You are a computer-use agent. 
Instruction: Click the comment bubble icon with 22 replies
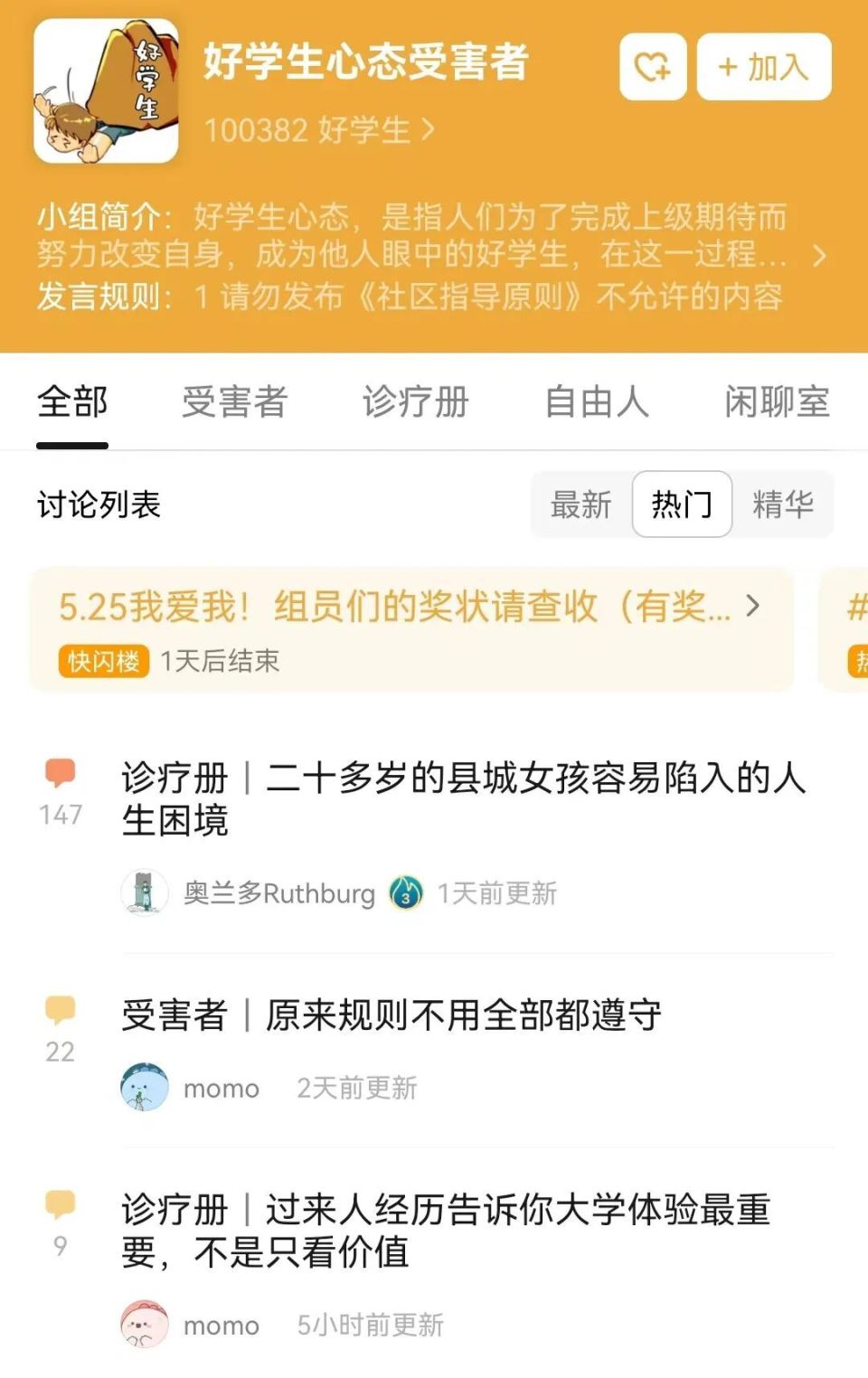pos(60,1005)
